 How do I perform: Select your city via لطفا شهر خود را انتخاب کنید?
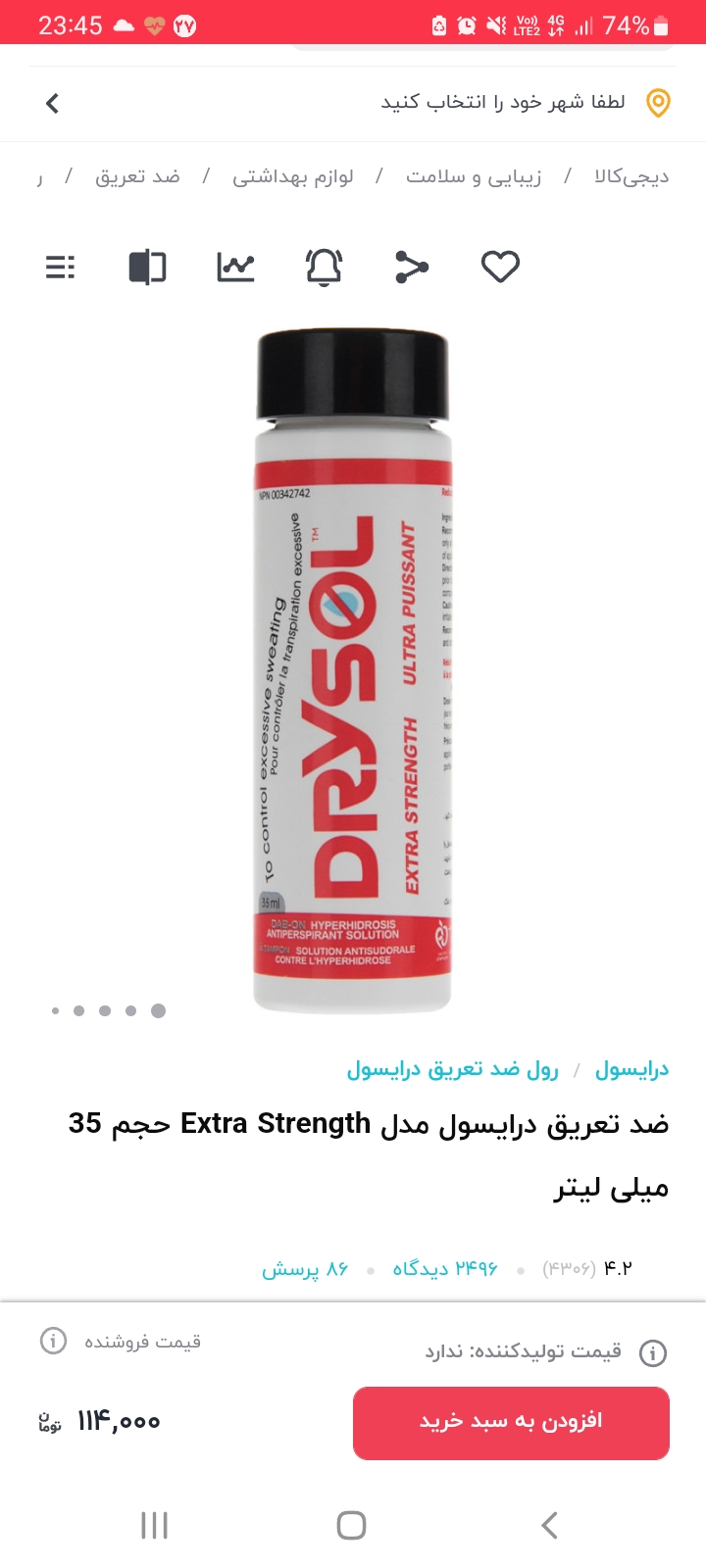(x=503, y=102)
